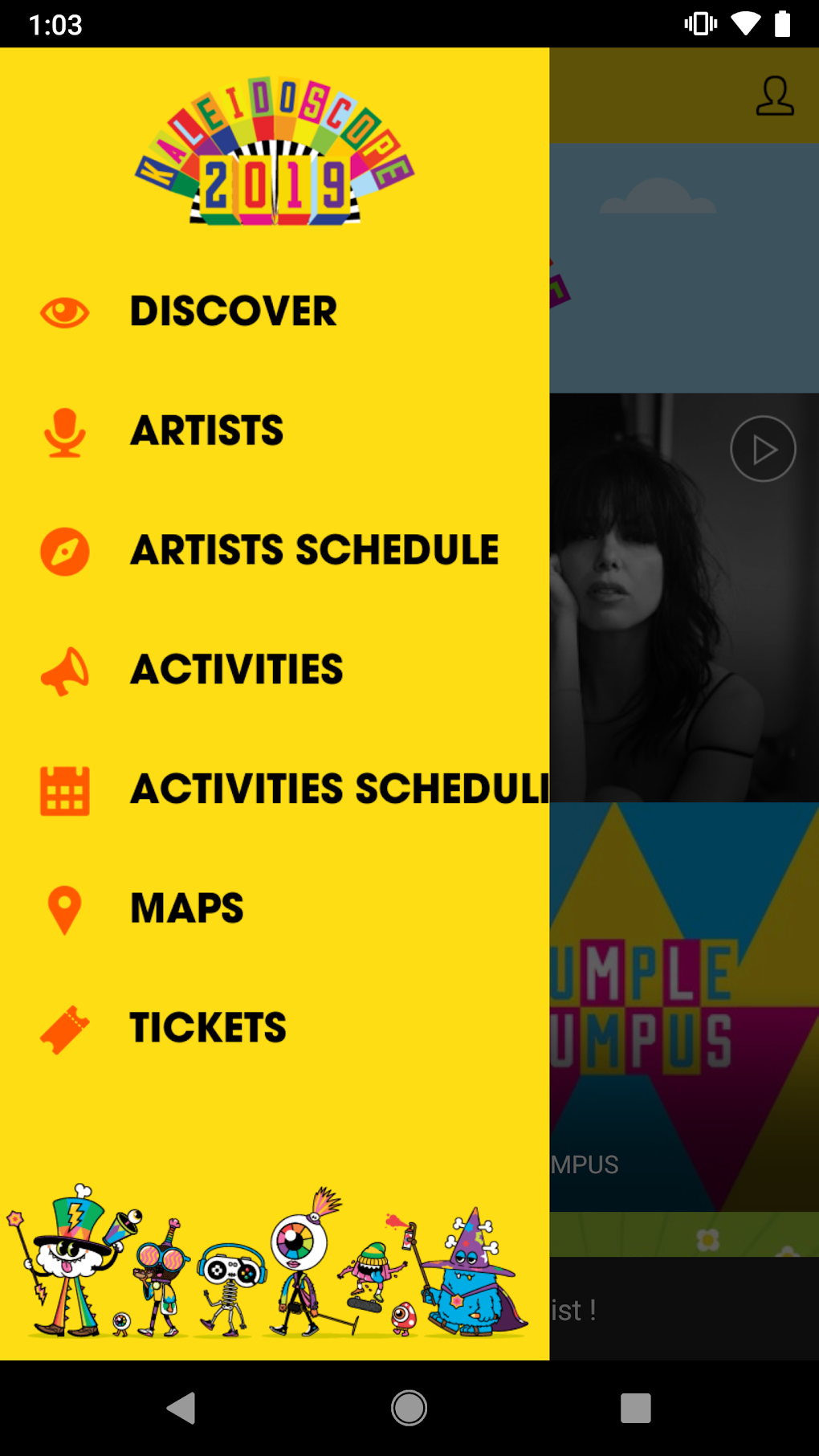Play the video of the artist
Viewport: 819px width, 1456px height.
click(763, 449)
